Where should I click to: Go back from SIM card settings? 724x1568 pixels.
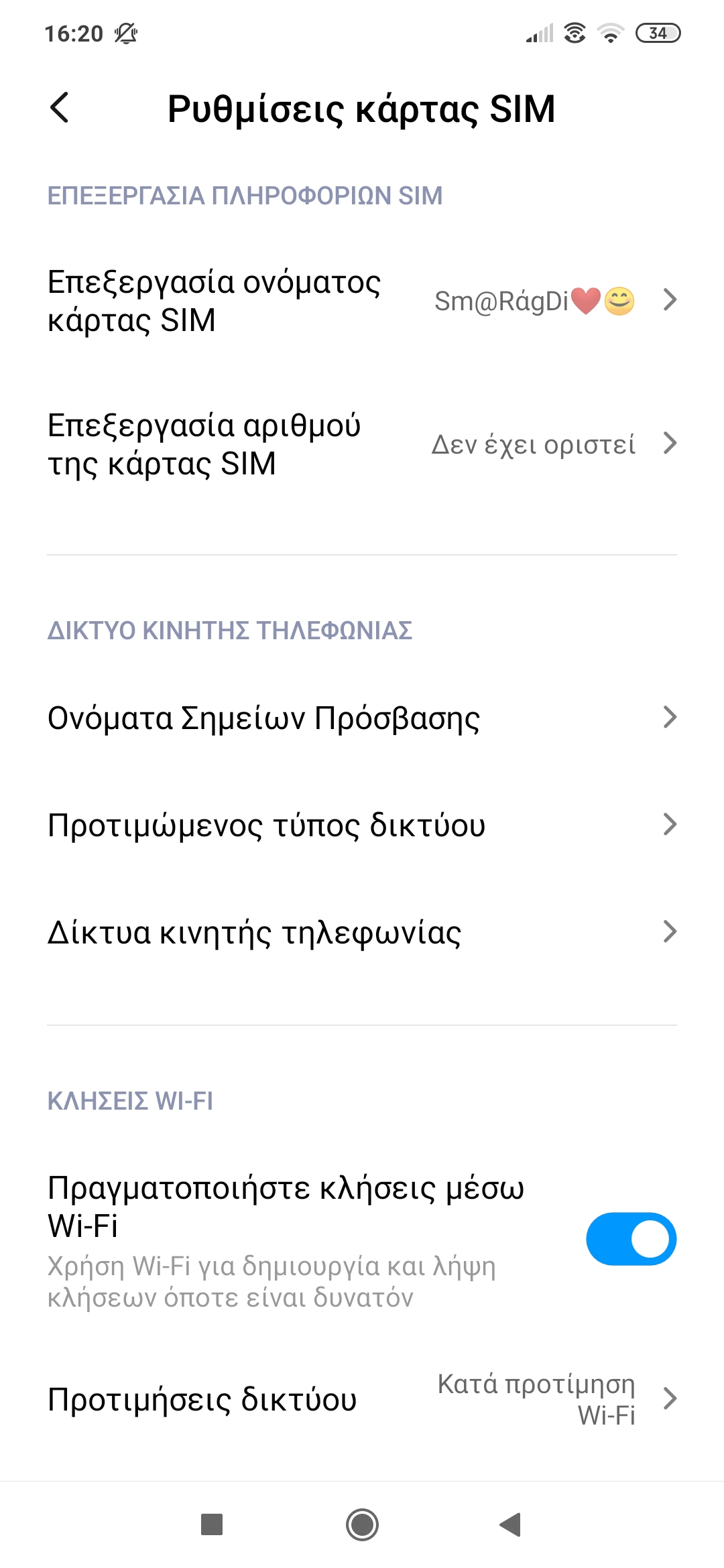tap(60, 108)
